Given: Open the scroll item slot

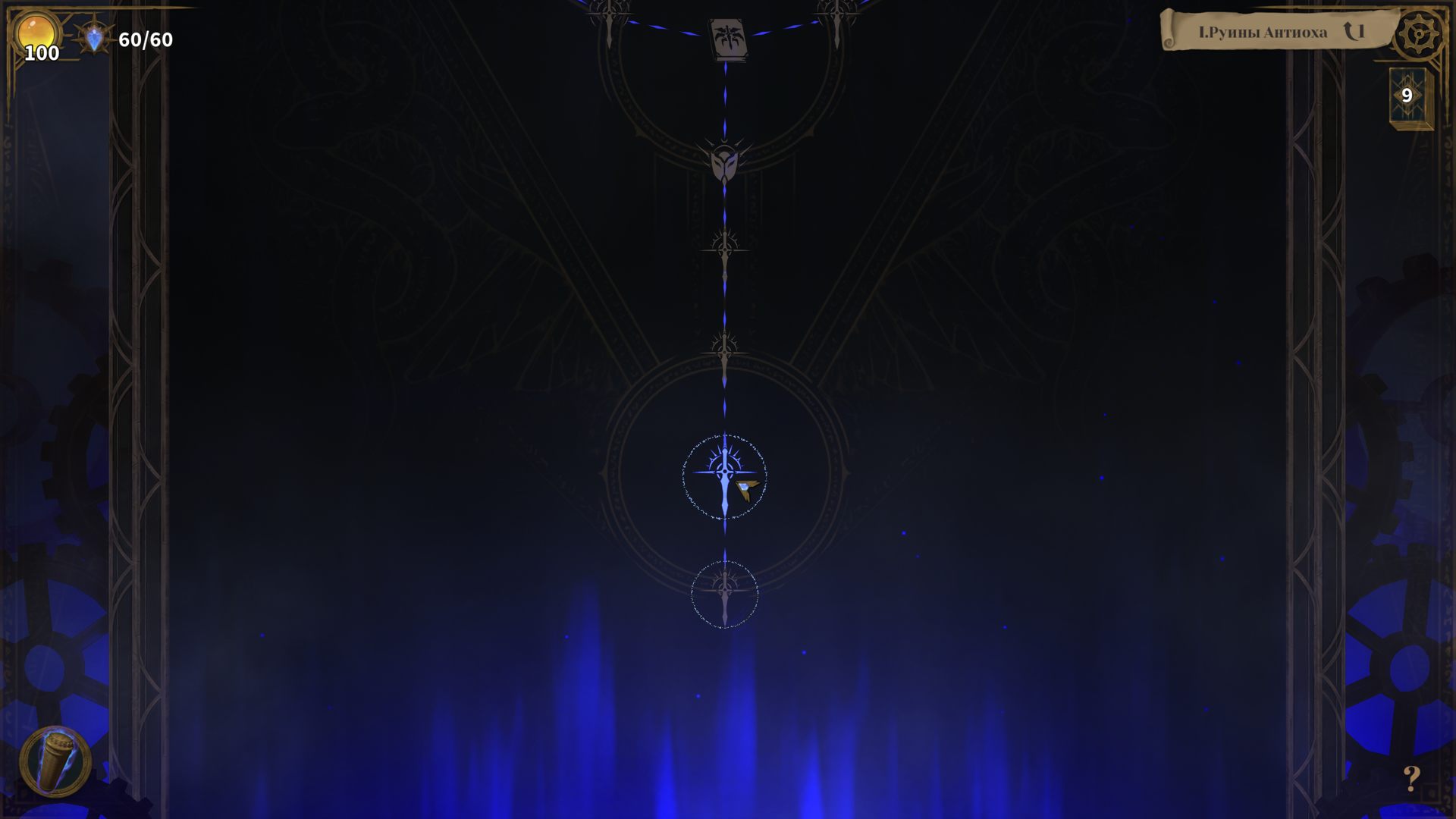Looking at the screenshot, I should (x=55, y=762).
